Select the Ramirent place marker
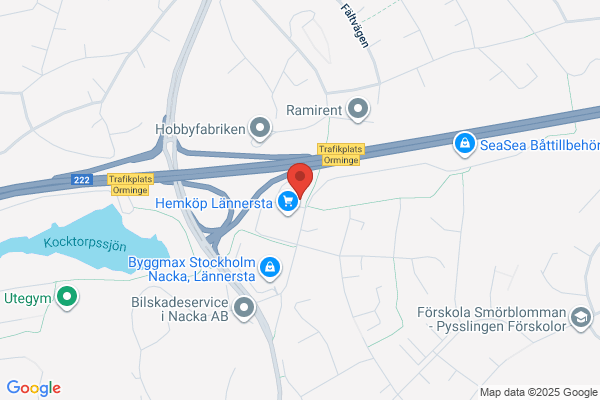This screenshot has height=400, width=600. pyautogui.click(x=358, y=109)
